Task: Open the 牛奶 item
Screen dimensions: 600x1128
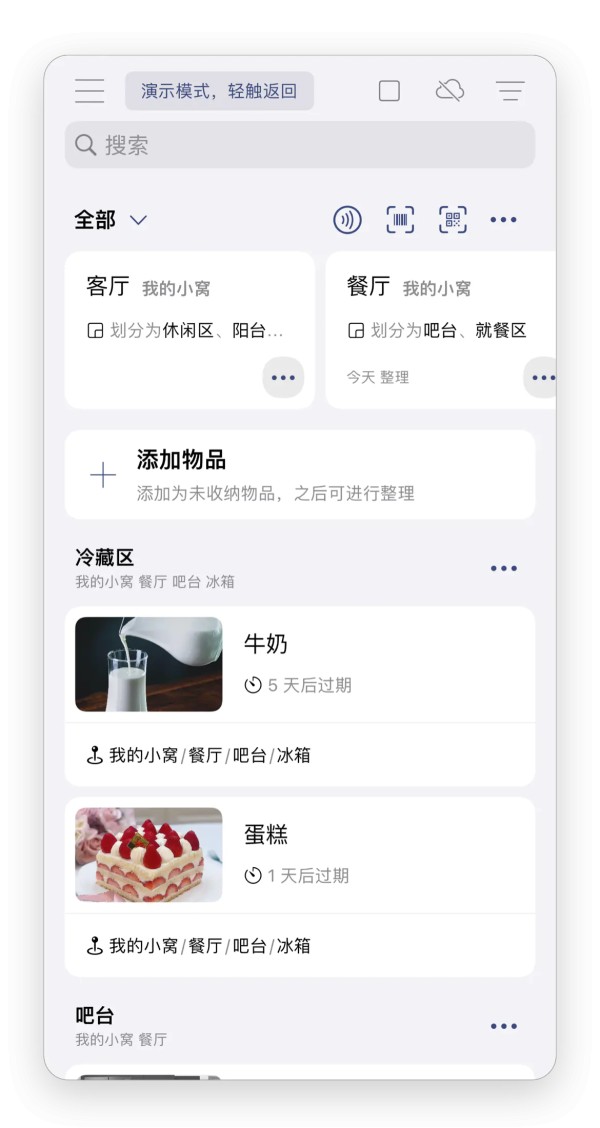Action: pyautogui.click(x=300, y=664)
